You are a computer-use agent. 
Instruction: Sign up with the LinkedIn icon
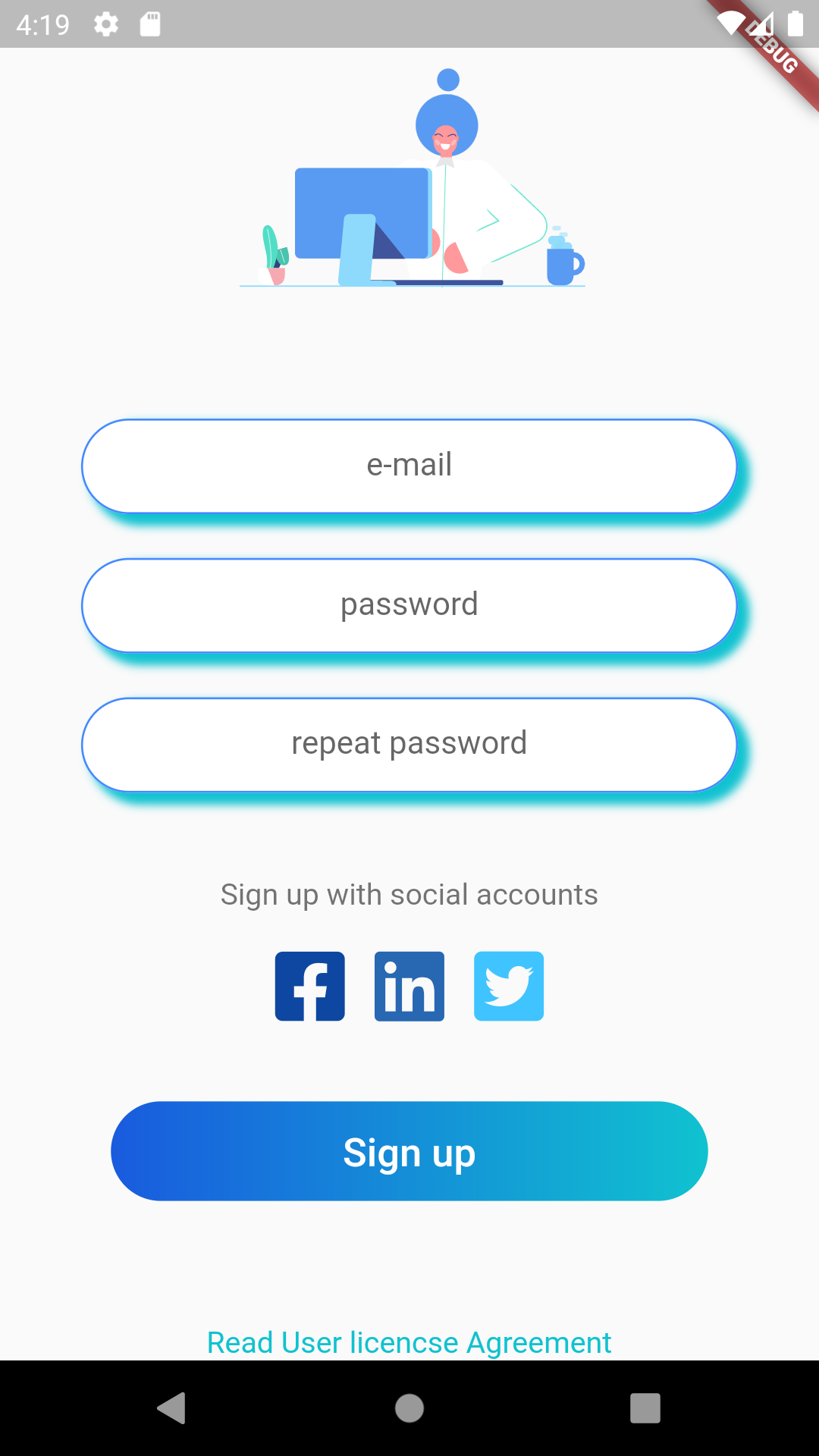409,986
